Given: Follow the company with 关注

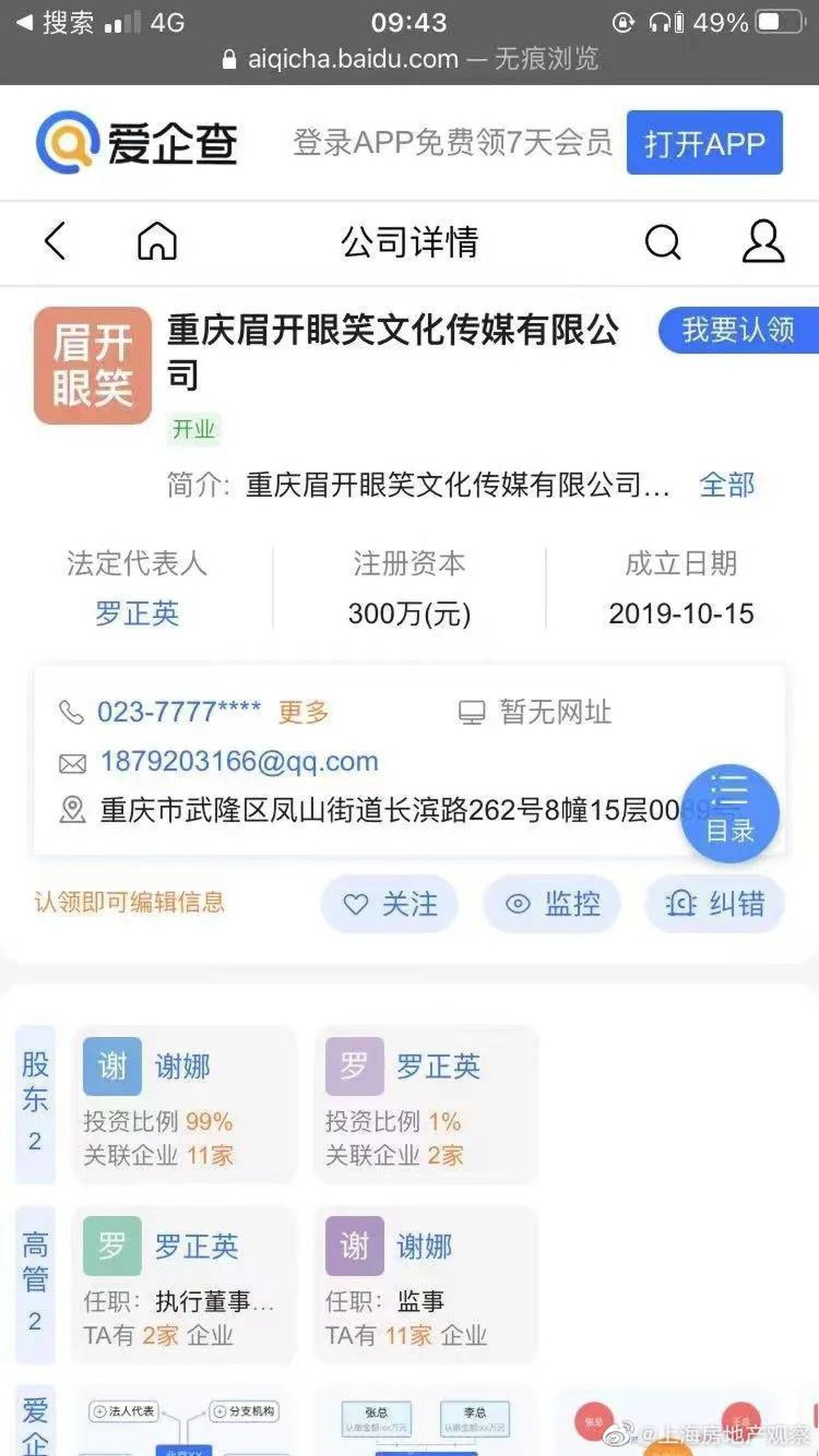Looking at the screenshot, I should [x=390, y=904].
